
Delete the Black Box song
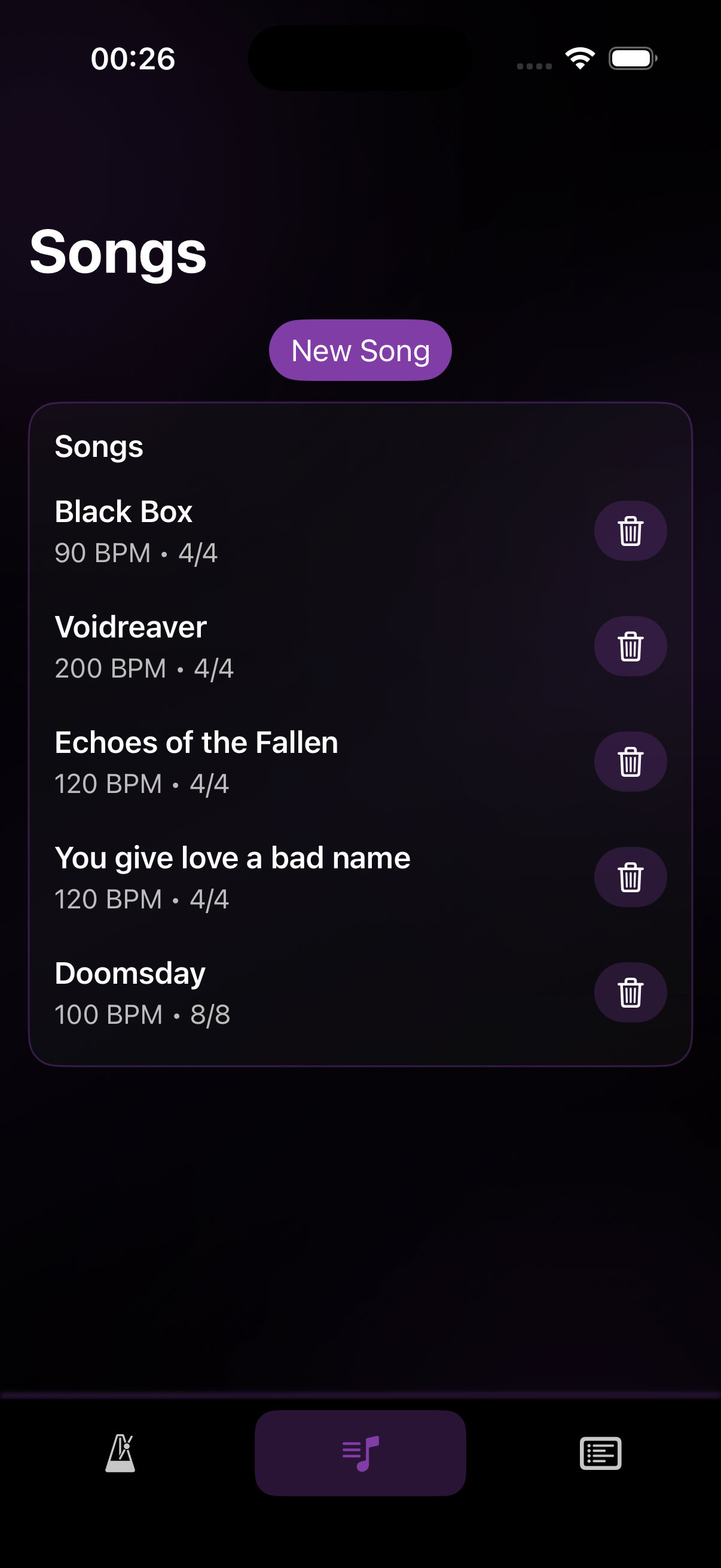coord(630,531)
